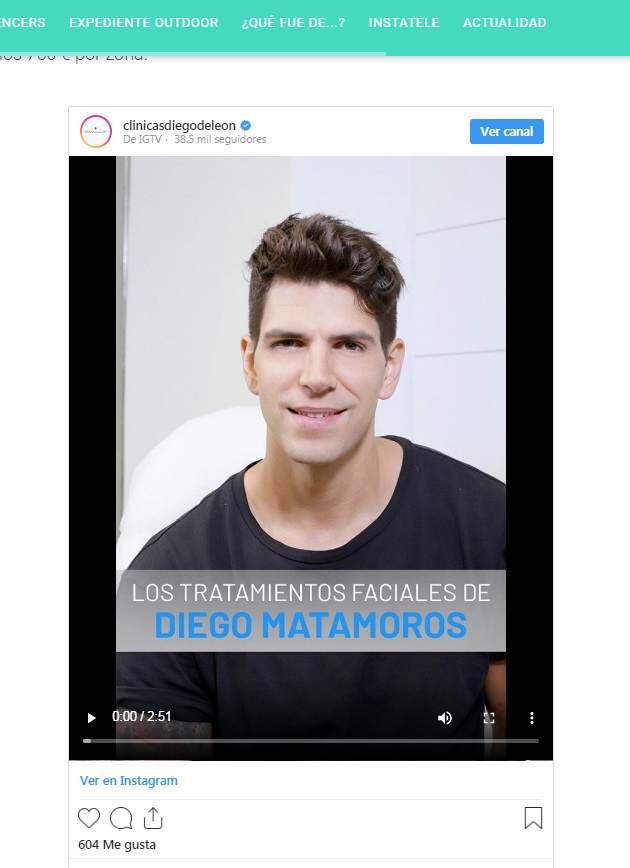Mute the video sound
630x868 pixels.
coord(445,717)
